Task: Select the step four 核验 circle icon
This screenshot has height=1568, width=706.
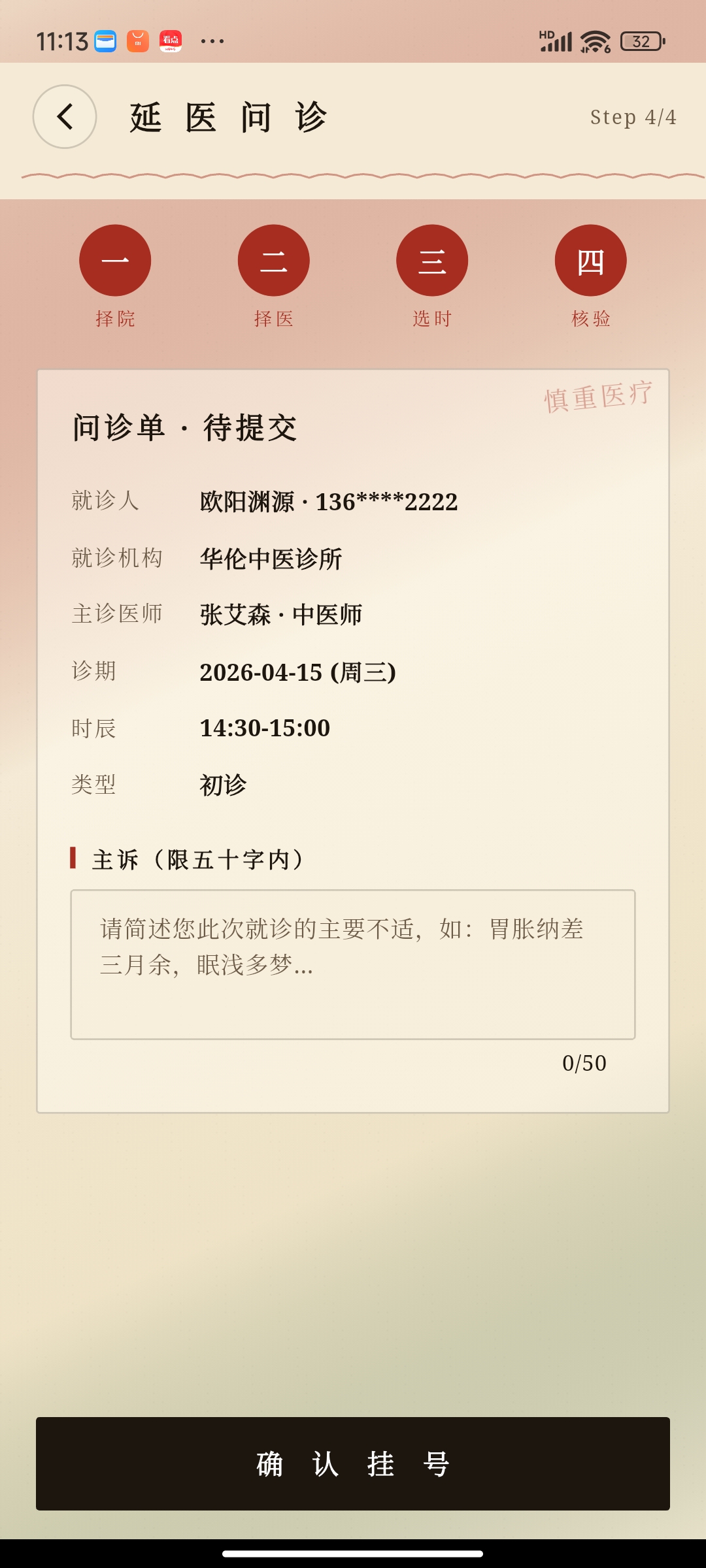Action: pyautogui.click(x=590, y=259)
